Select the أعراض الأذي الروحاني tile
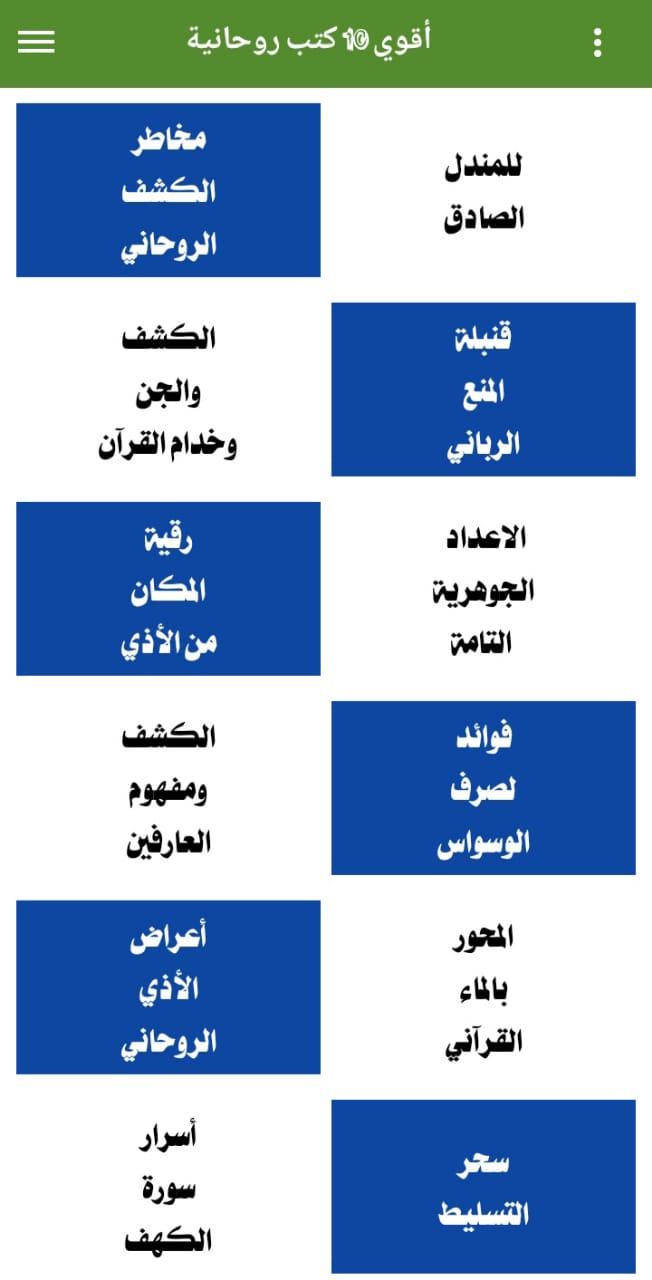Screen dimensions: 652x1280 click(x=168, y=988)
